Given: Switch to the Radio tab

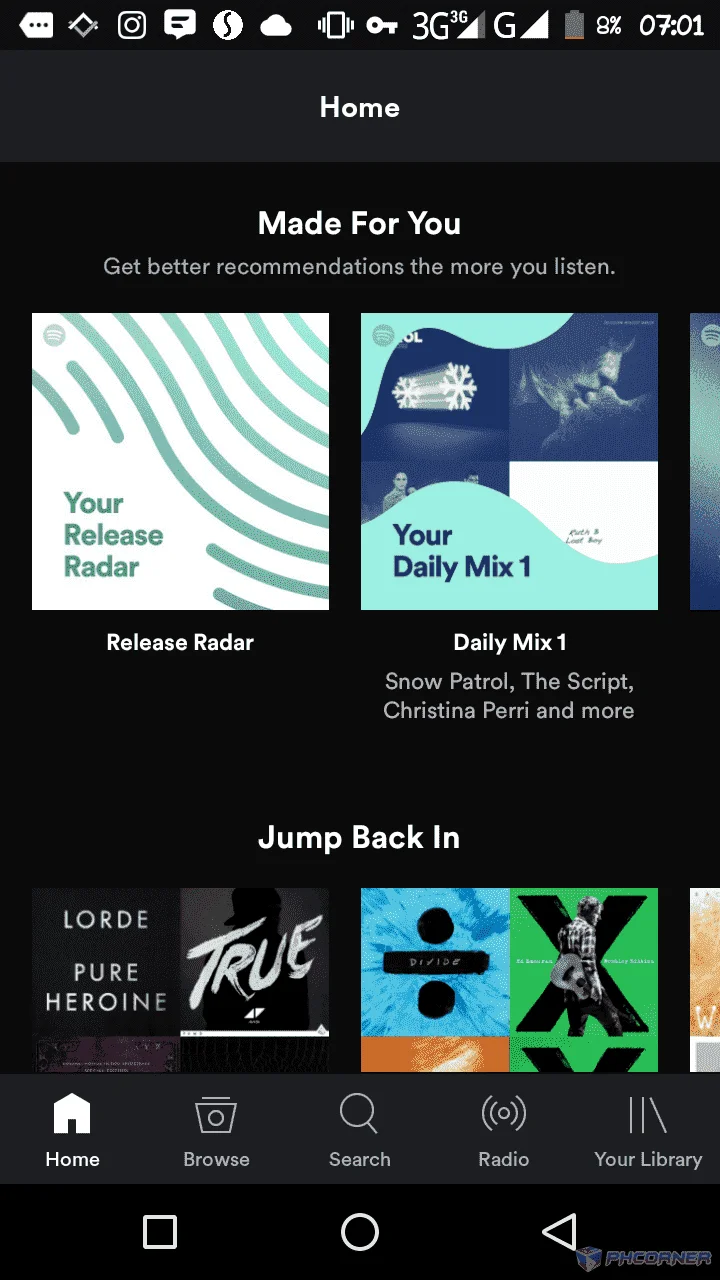Looking at the screenshot, I should tap(504, 1130).
